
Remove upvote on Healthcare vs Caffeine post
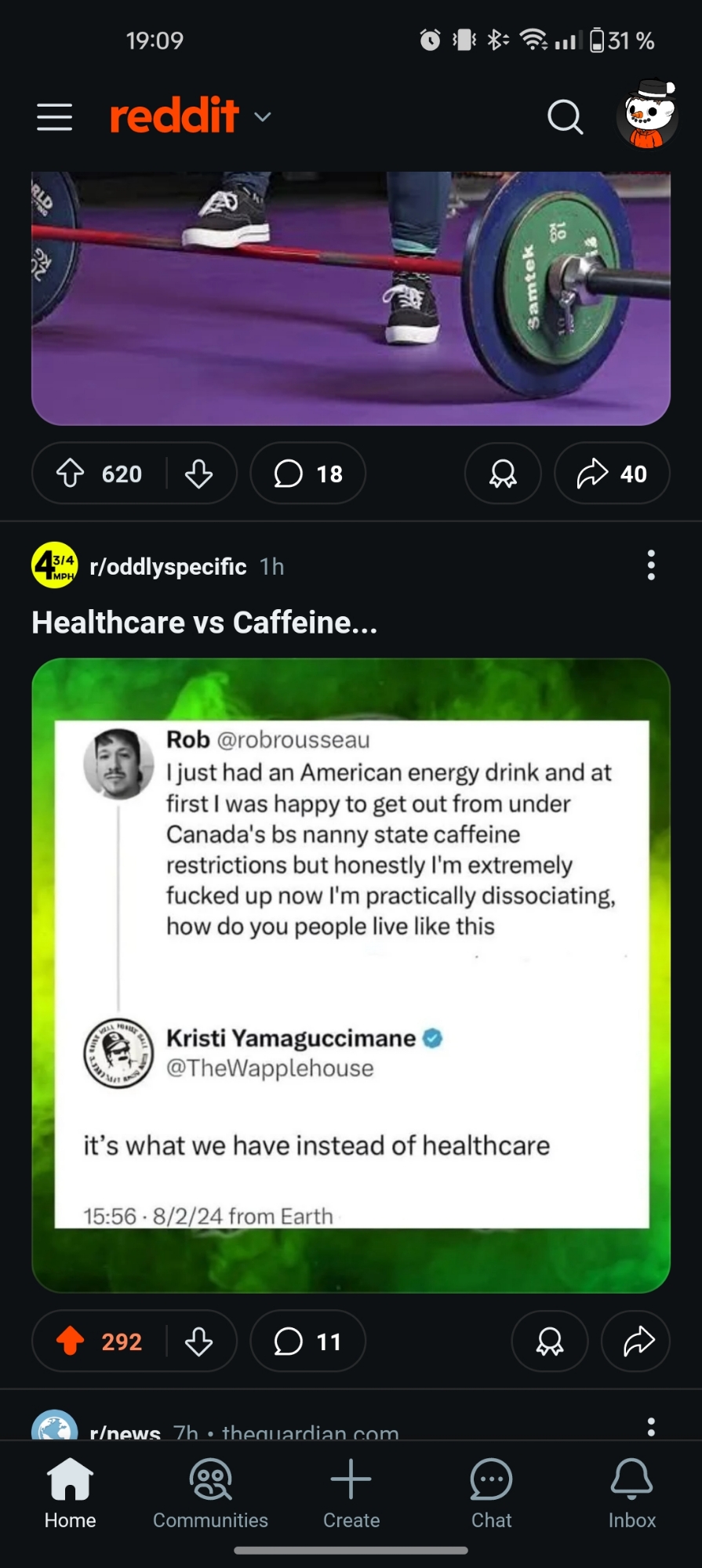(71, 1341)
